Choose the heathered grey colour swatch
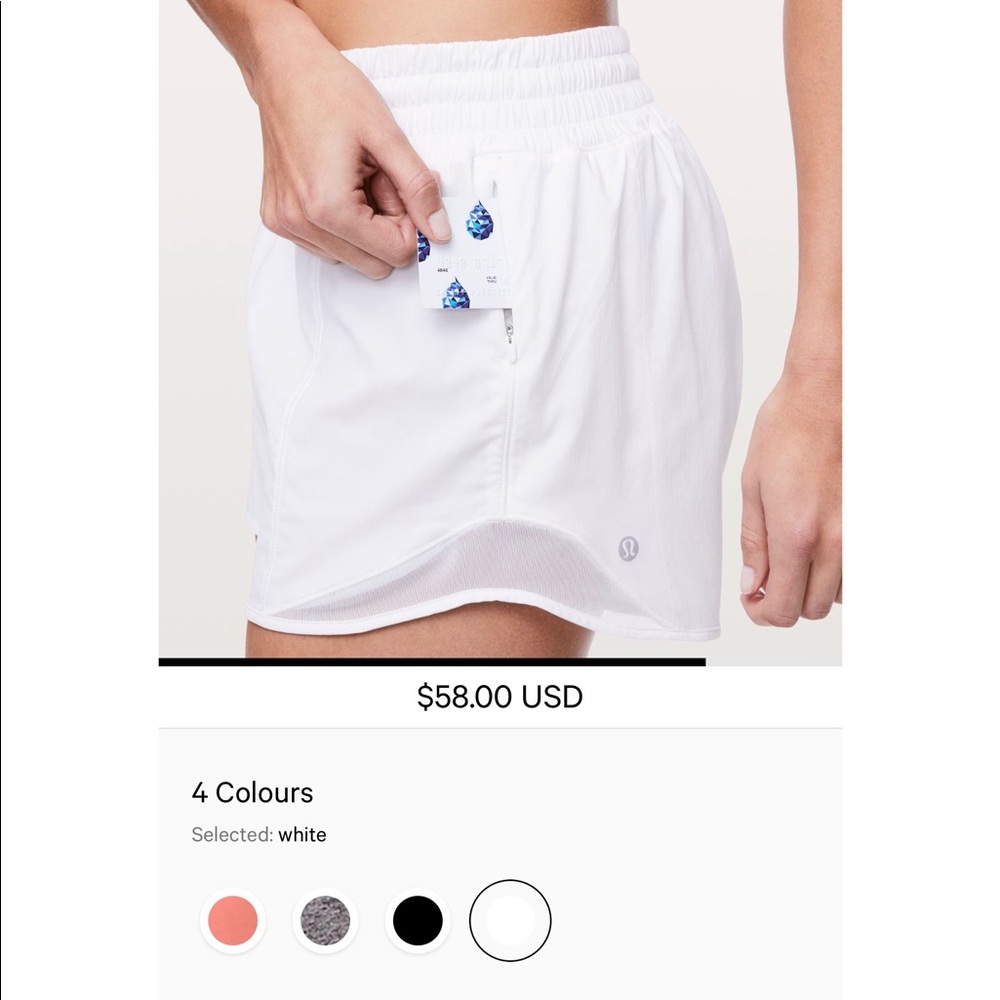The image size is (1000, 1000). (x=325, y=920)
